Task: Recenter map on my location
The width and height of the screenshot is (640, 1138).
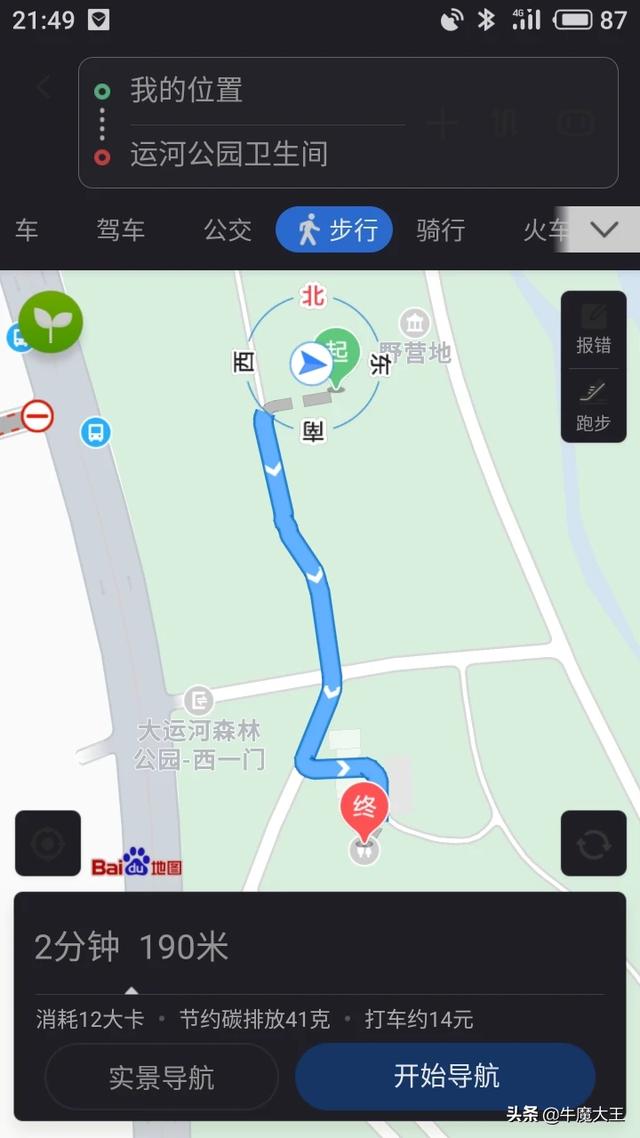Action: pyautogui.click(x=47, y=843)
